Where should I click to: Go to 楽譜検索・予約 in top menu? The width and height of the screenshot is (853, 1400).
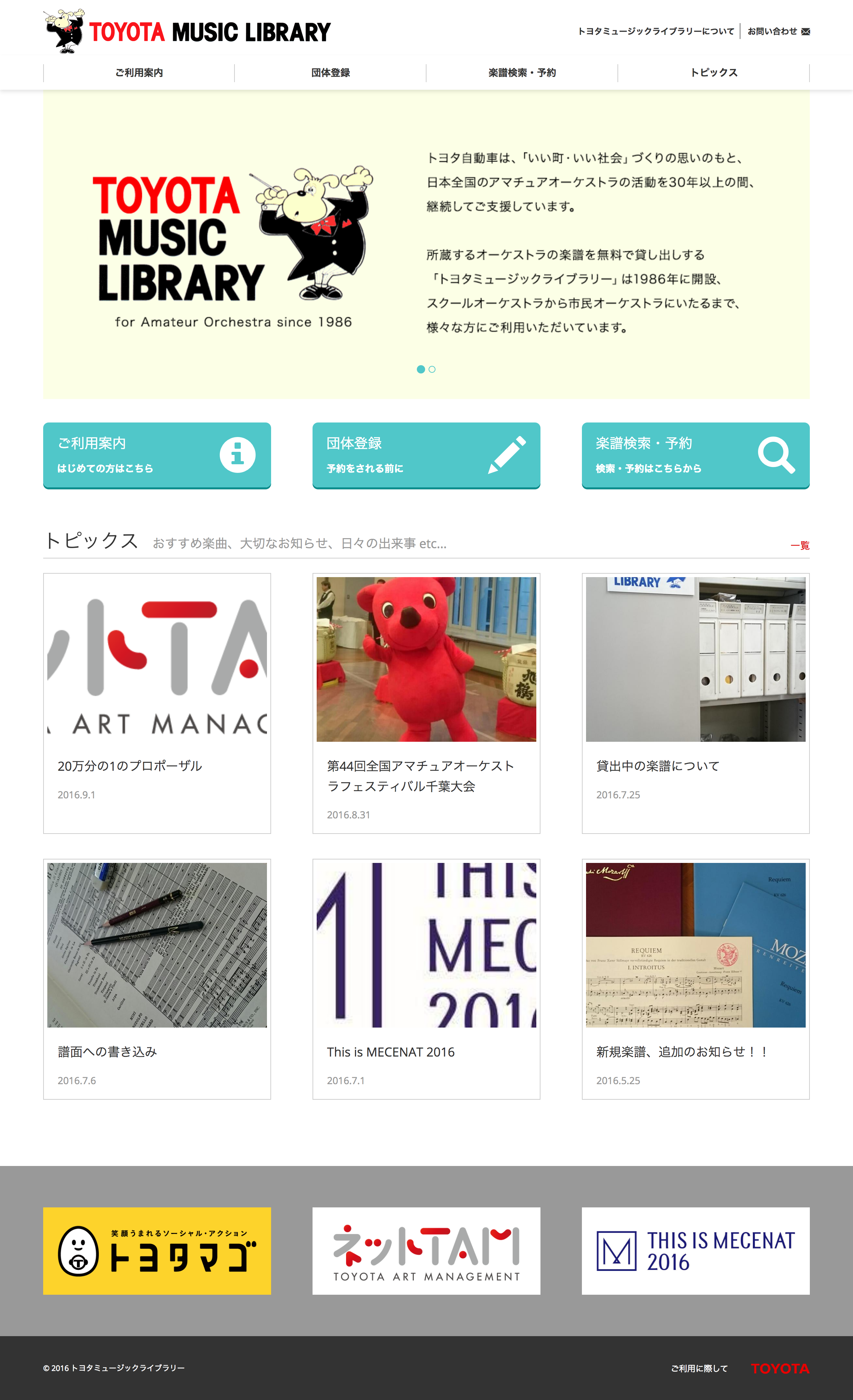(x=522, y=73)
